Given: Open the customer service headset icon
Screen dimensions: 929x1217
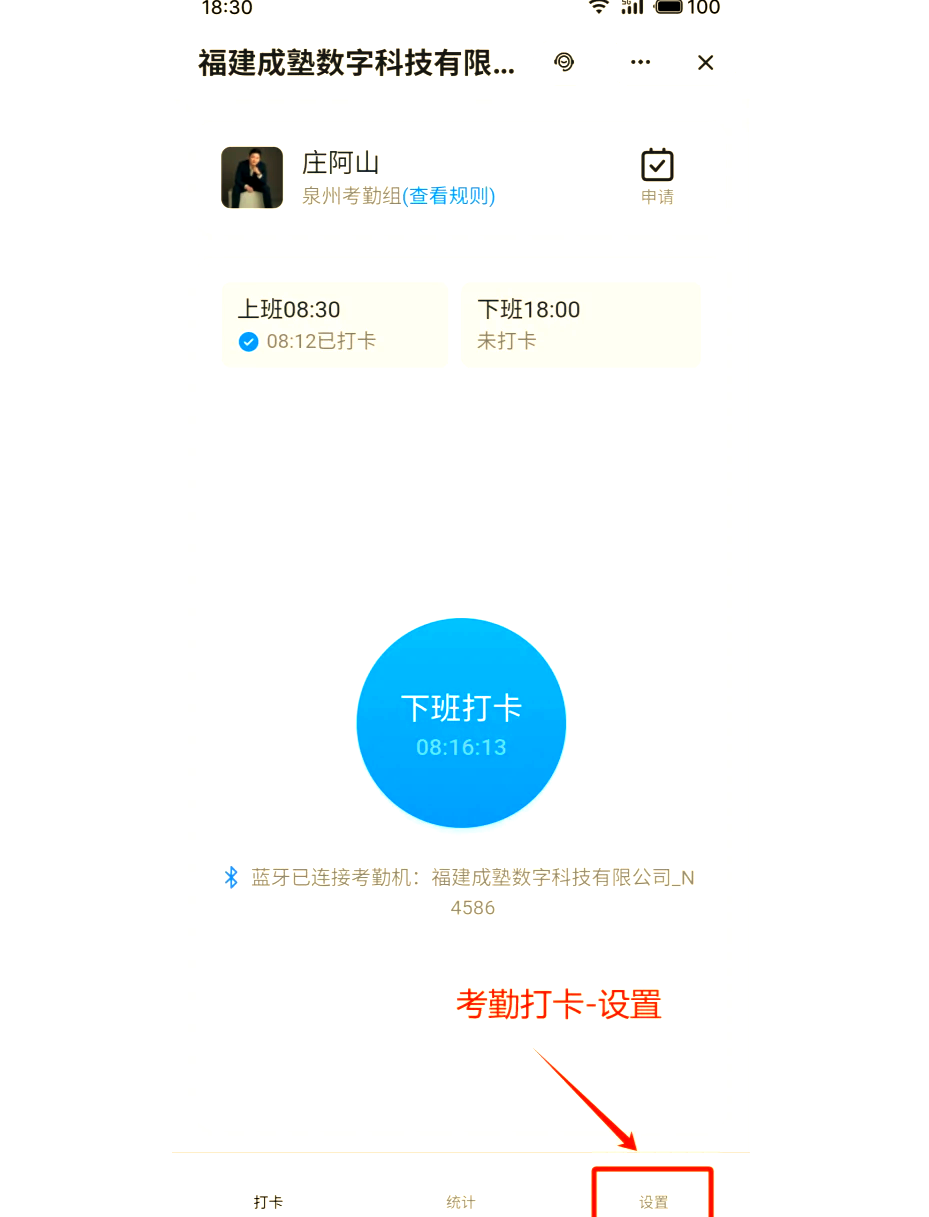Looking at the screenshot, I should (x=565, y=62).
